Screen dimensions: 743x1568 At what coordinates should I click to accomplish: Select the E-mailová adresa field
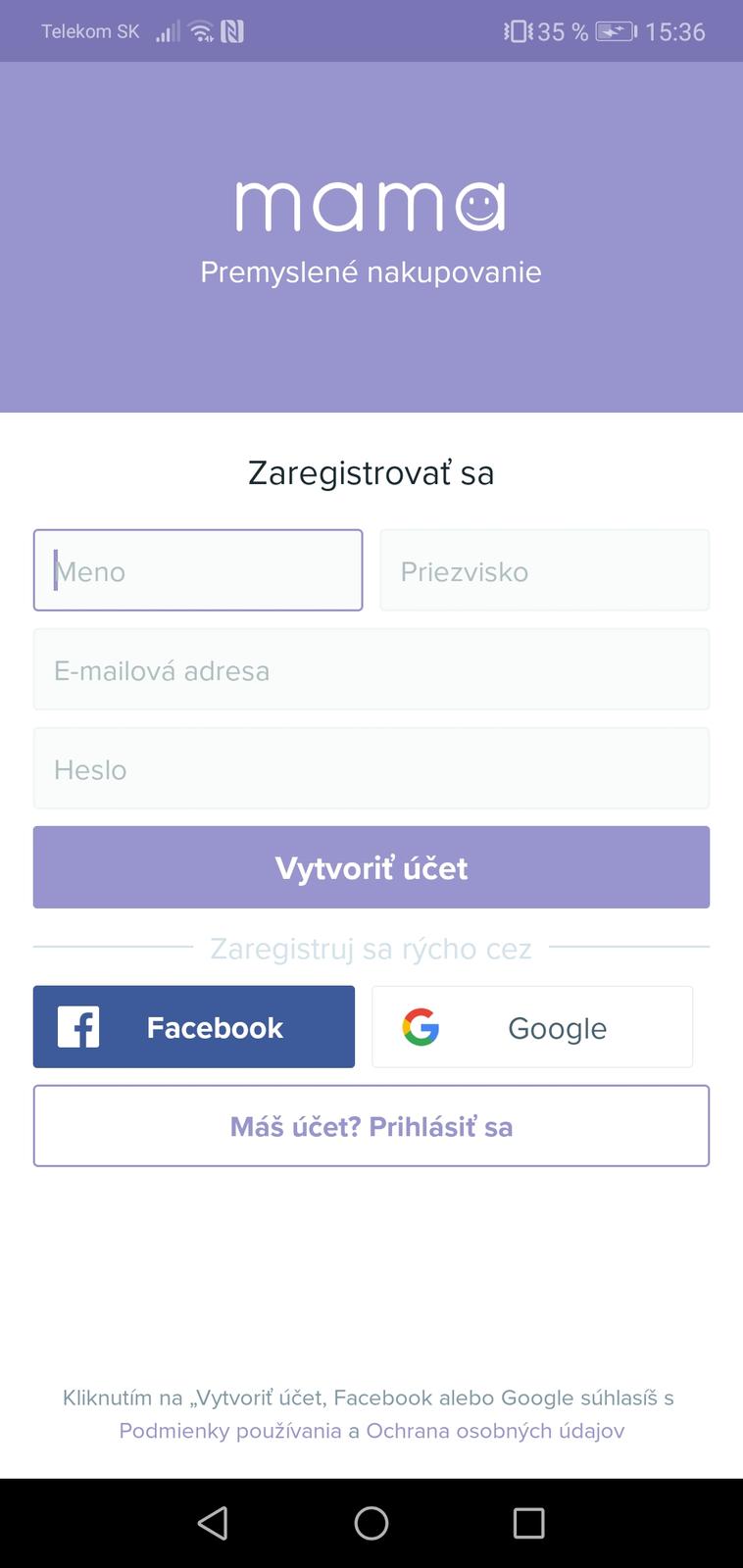coord(371,670)
